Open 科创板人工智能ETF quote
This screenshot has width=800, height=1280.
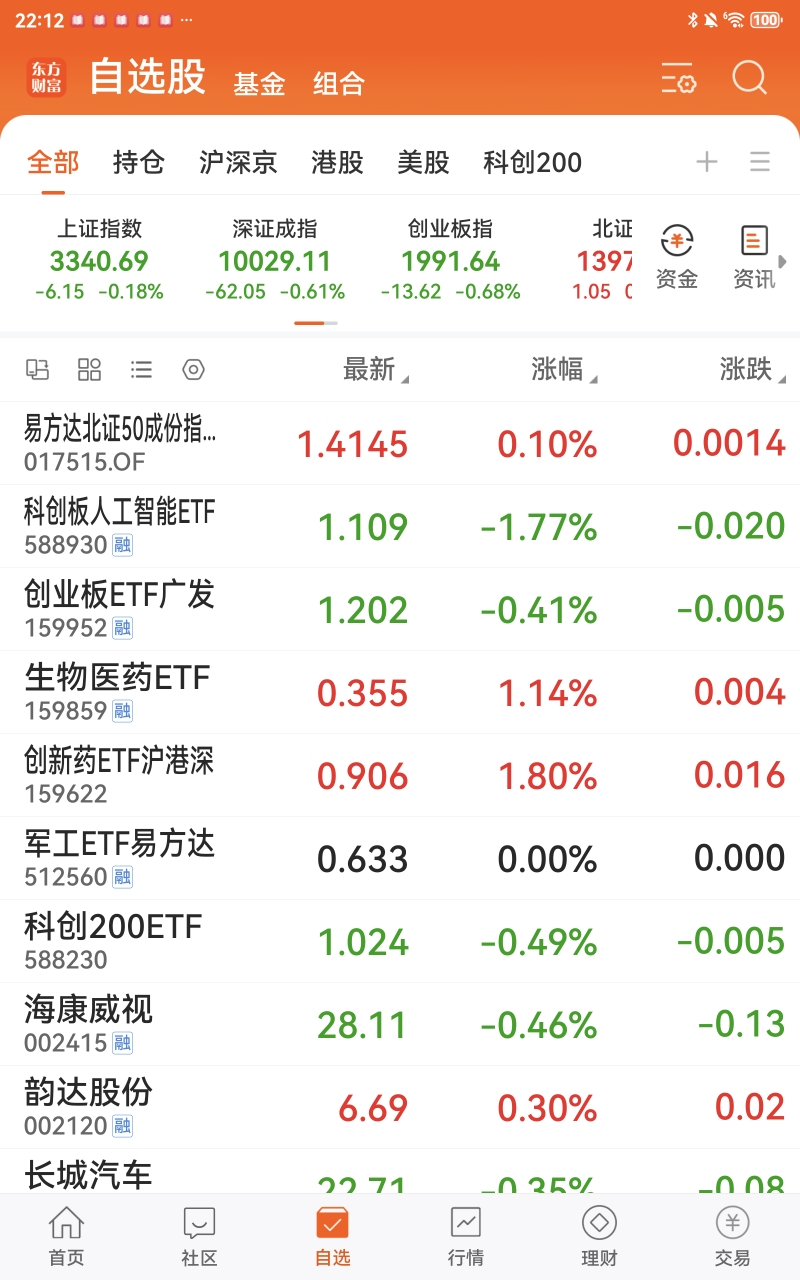coord(400,527)
